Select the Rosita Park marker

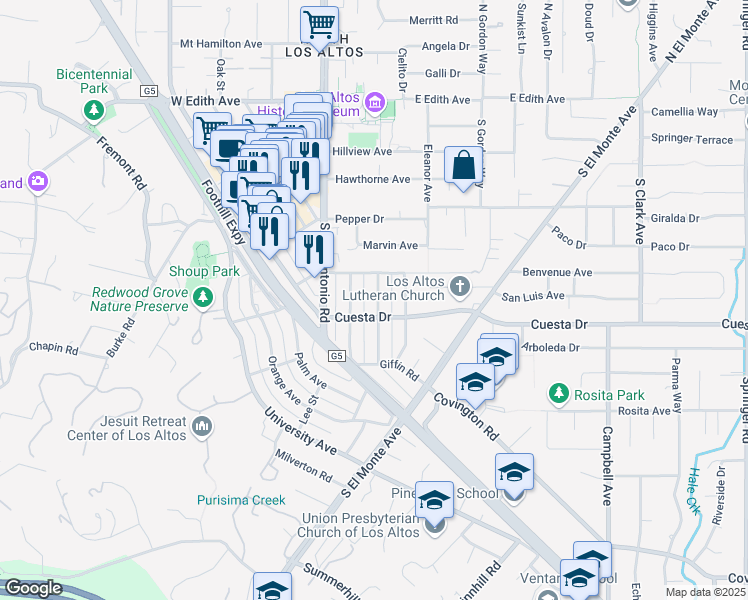560,394
